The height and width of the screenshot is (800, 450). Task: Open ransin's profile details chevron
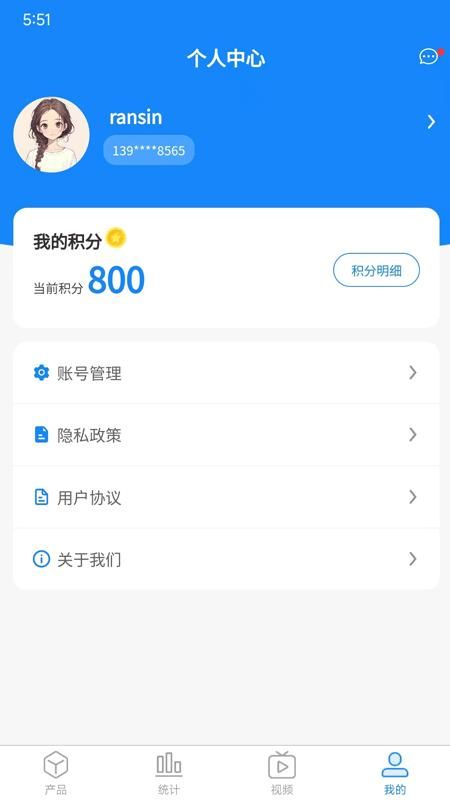click(x=431, y=121)
